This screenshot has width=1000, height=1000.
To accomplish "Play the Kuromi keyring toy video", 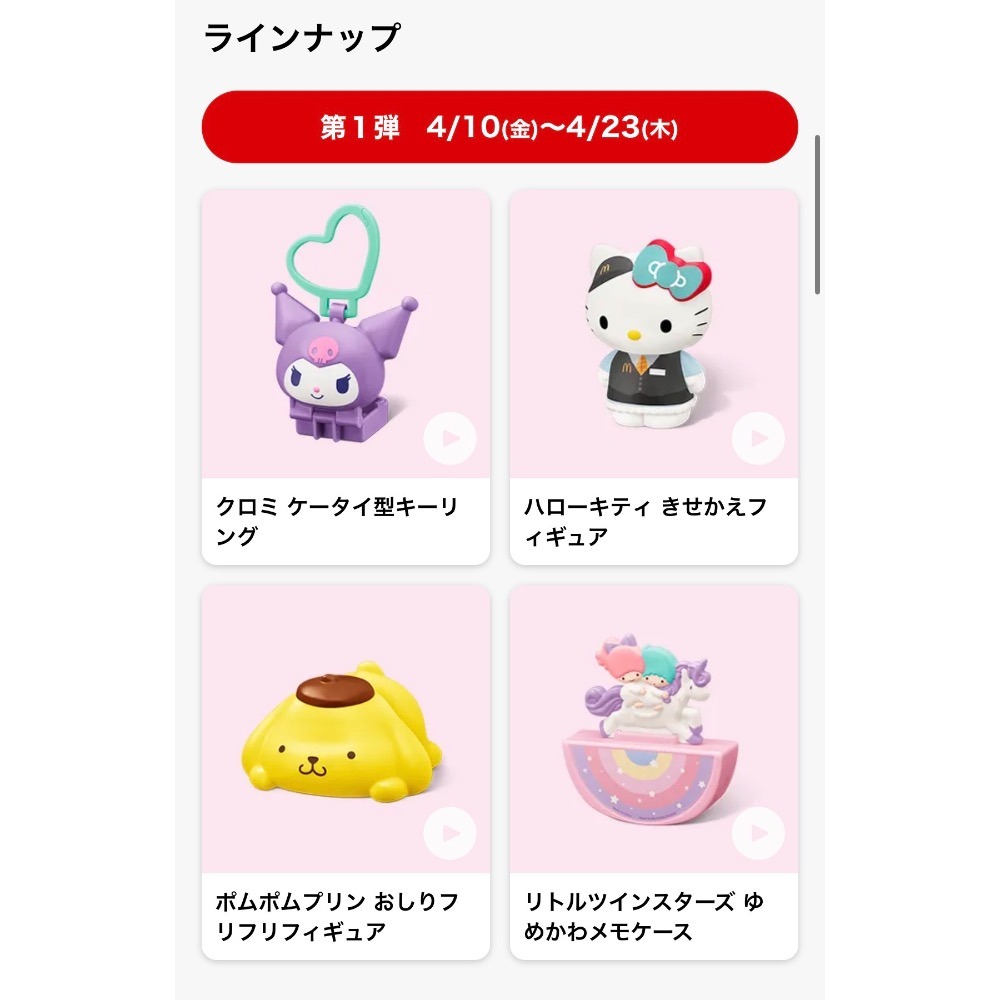I will [449, 438].
